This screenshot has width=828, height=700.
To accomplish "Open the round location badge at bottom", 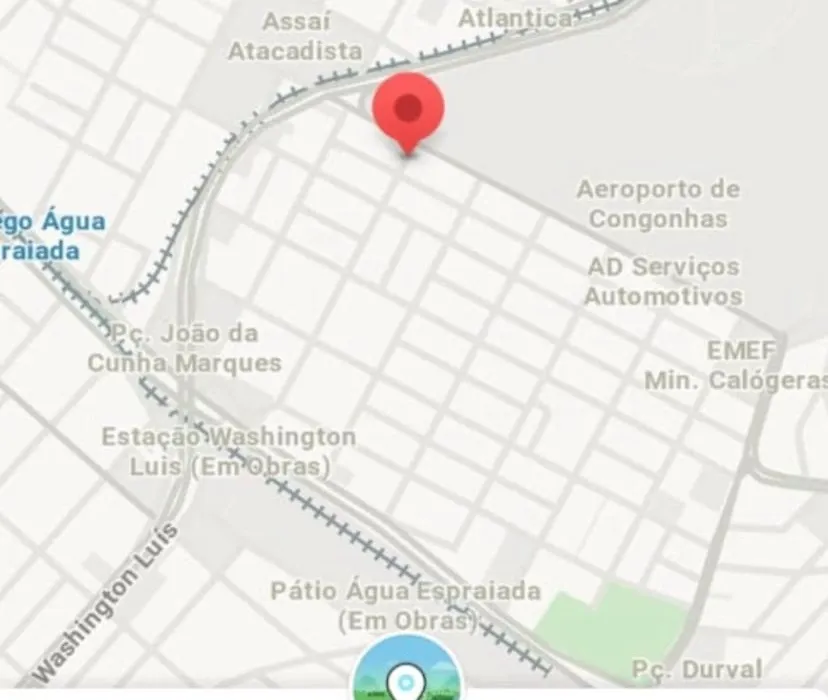I will 405,677.
